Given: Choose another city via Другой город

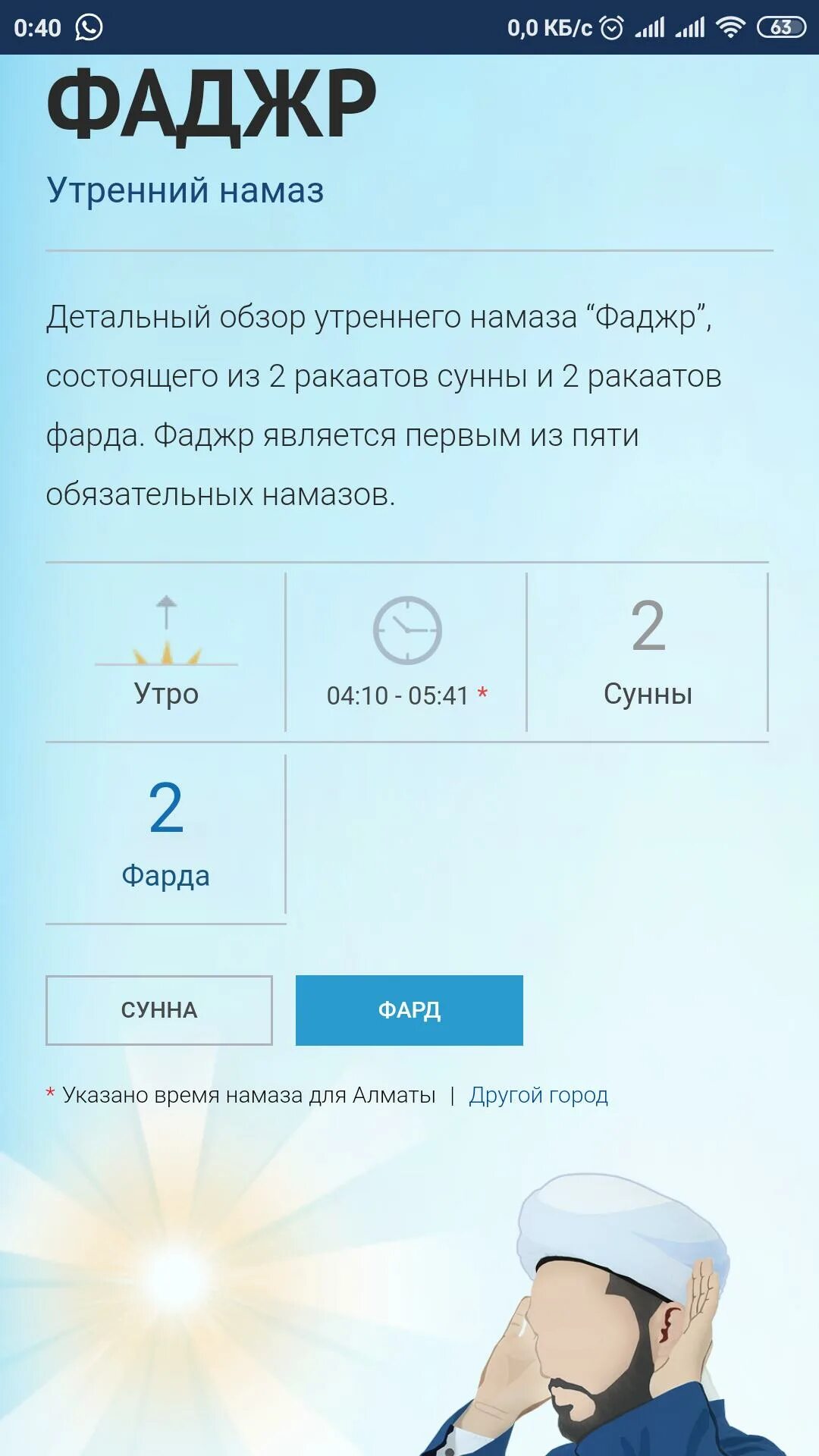Looking at the screenshot, I should [x=538, y=1095].
